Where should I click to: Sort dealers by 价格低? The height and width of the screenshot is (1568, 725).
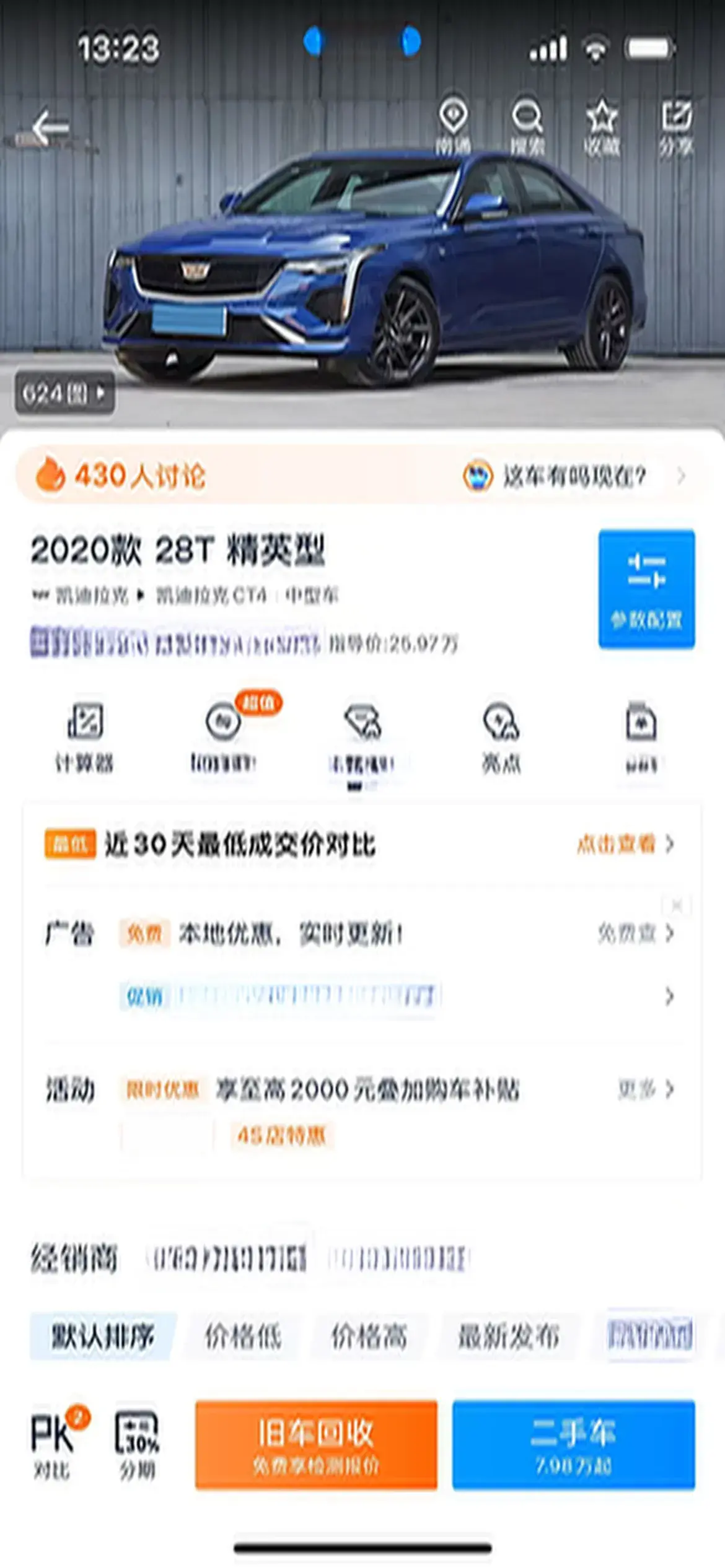pyautogui.click(x=244, y=1336)
